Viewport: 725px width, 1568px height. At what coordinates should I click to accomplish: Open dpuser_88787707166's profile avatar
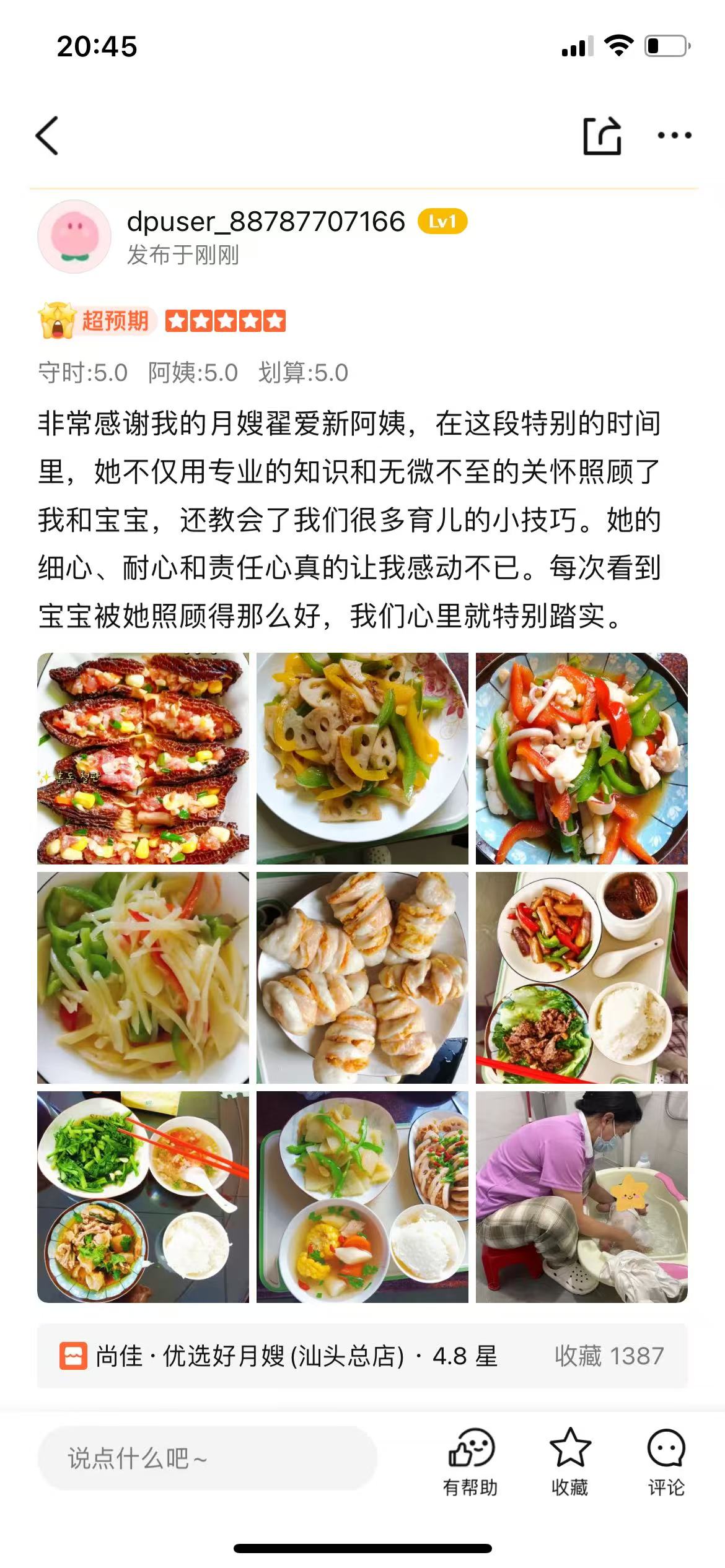click(74, 237)
